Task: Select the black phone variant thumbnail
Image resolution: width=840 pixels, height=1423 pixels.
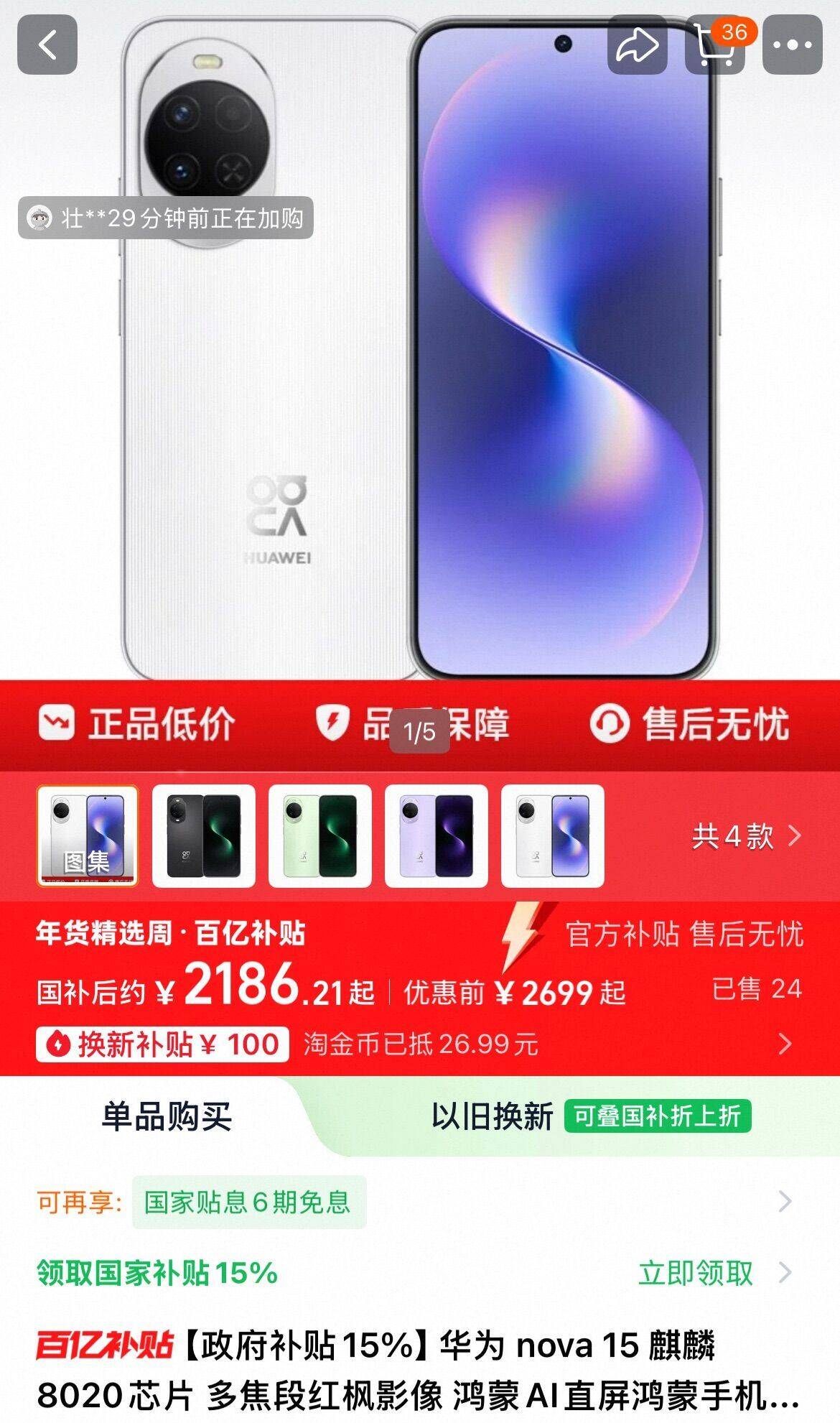Action: tap(204, 836)
